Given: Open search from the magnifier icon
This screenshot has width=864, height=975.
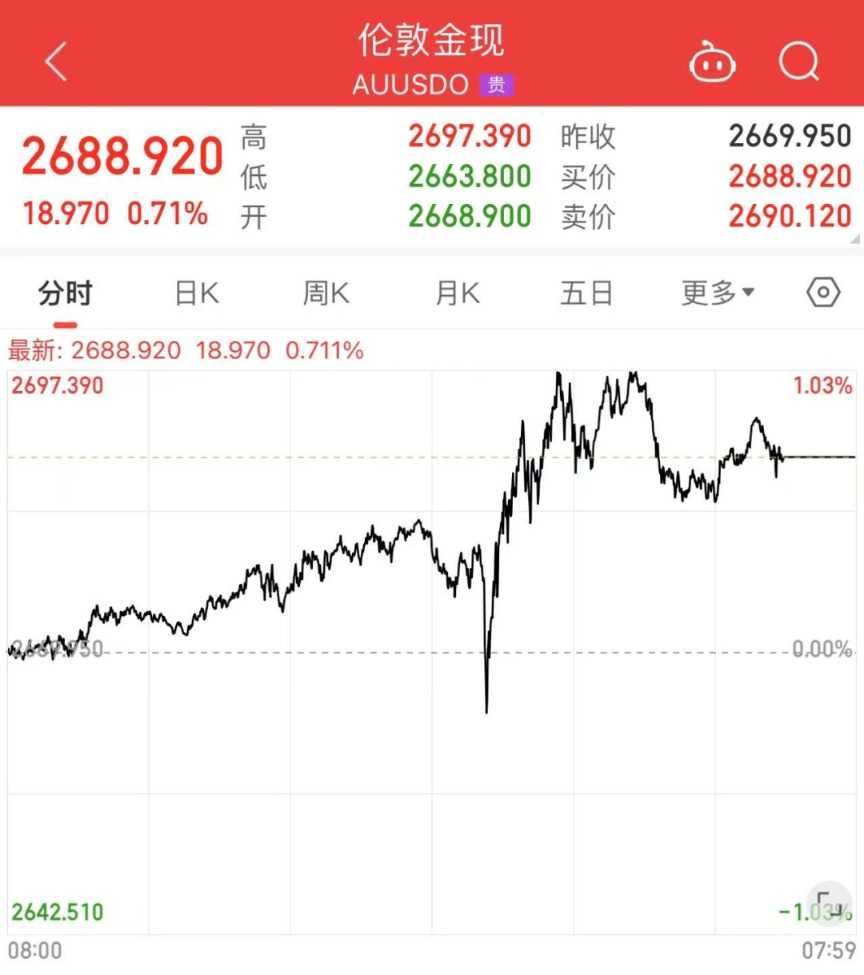Looking at the screenshot, I should pos(799,62).
